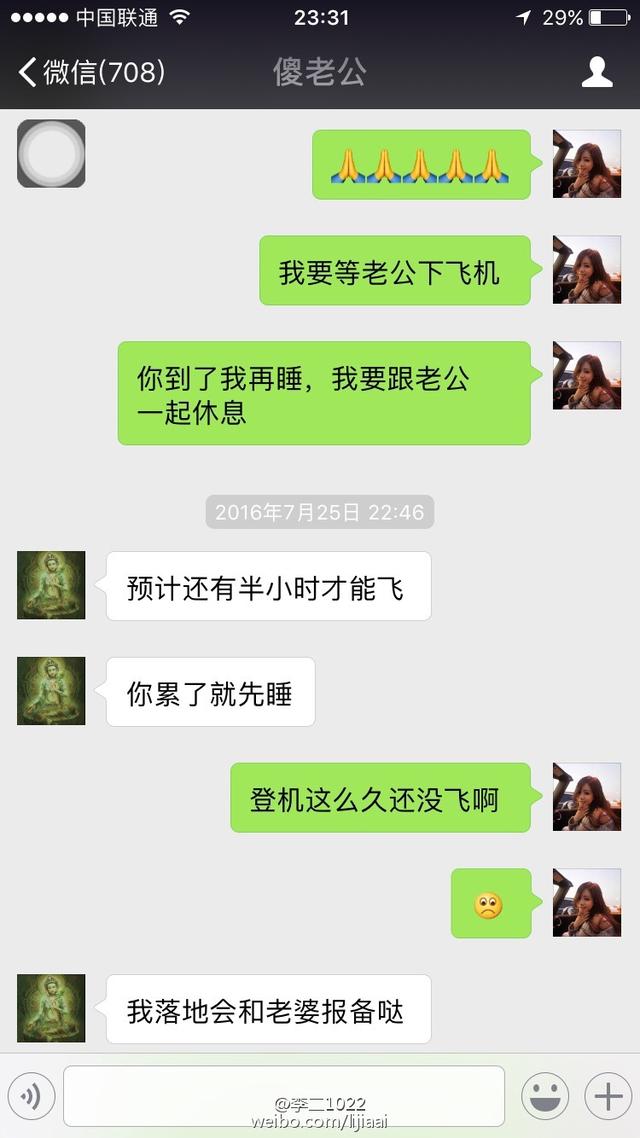The image size is (640, 1138).
Task: Open the chat info profile icon
Action: [x=597, y=72]
